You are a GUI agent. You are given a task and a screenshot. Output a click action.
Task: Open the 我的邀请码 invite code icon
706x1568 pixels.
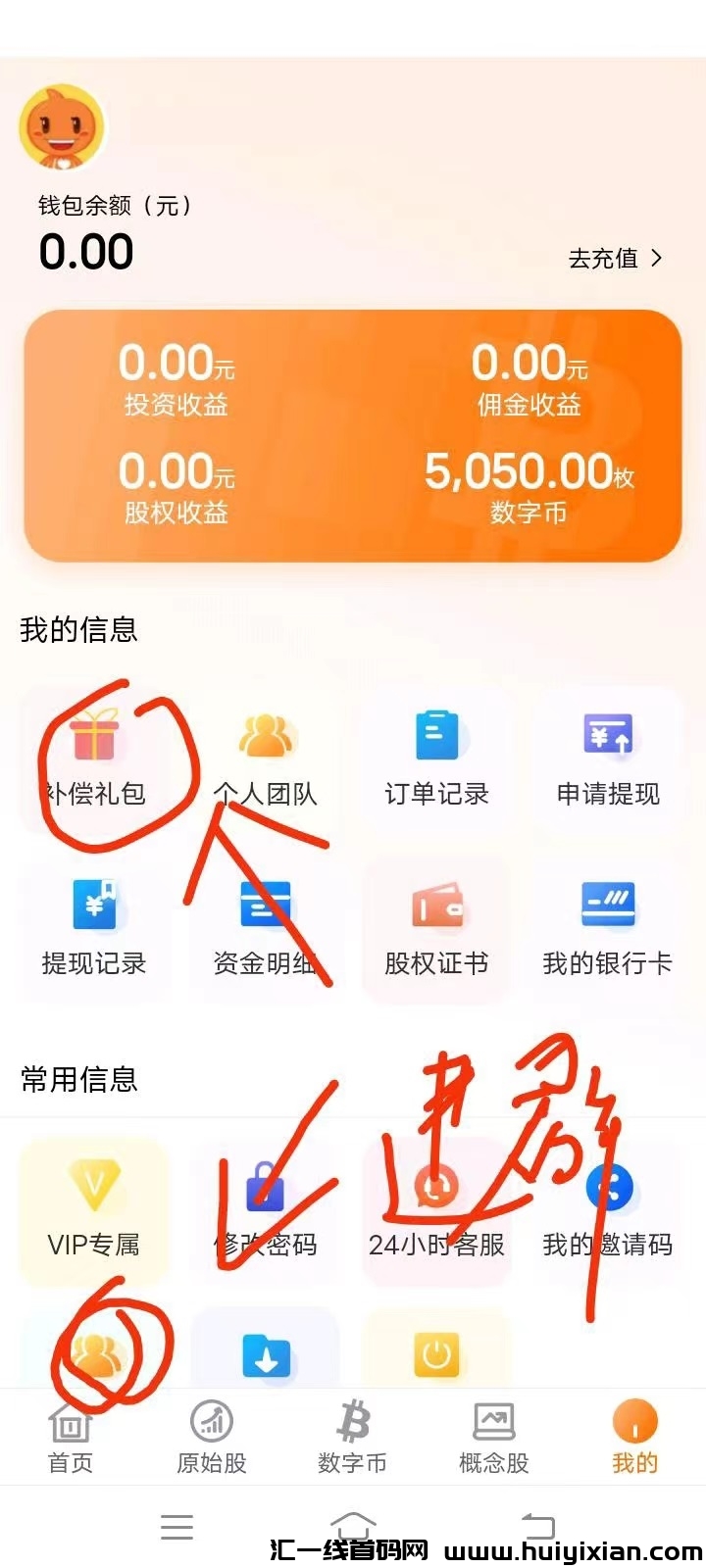pos(606,1186)
